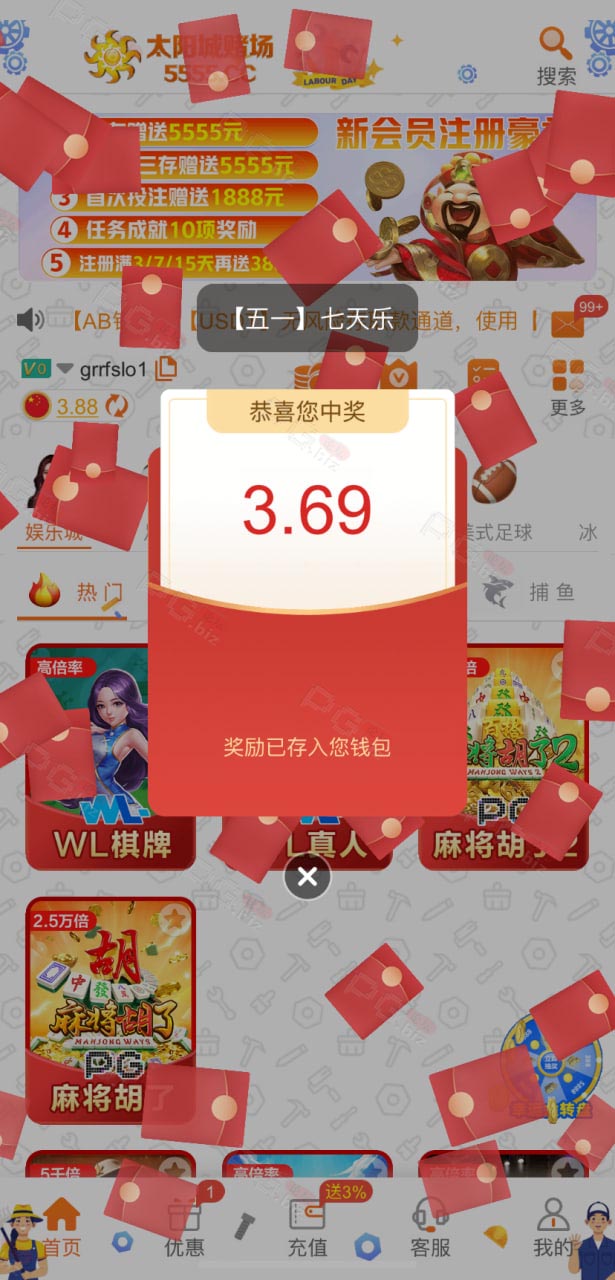Close the red envelope prize popup
This screenshot has width=615, height=1280.
coord(307,877)
